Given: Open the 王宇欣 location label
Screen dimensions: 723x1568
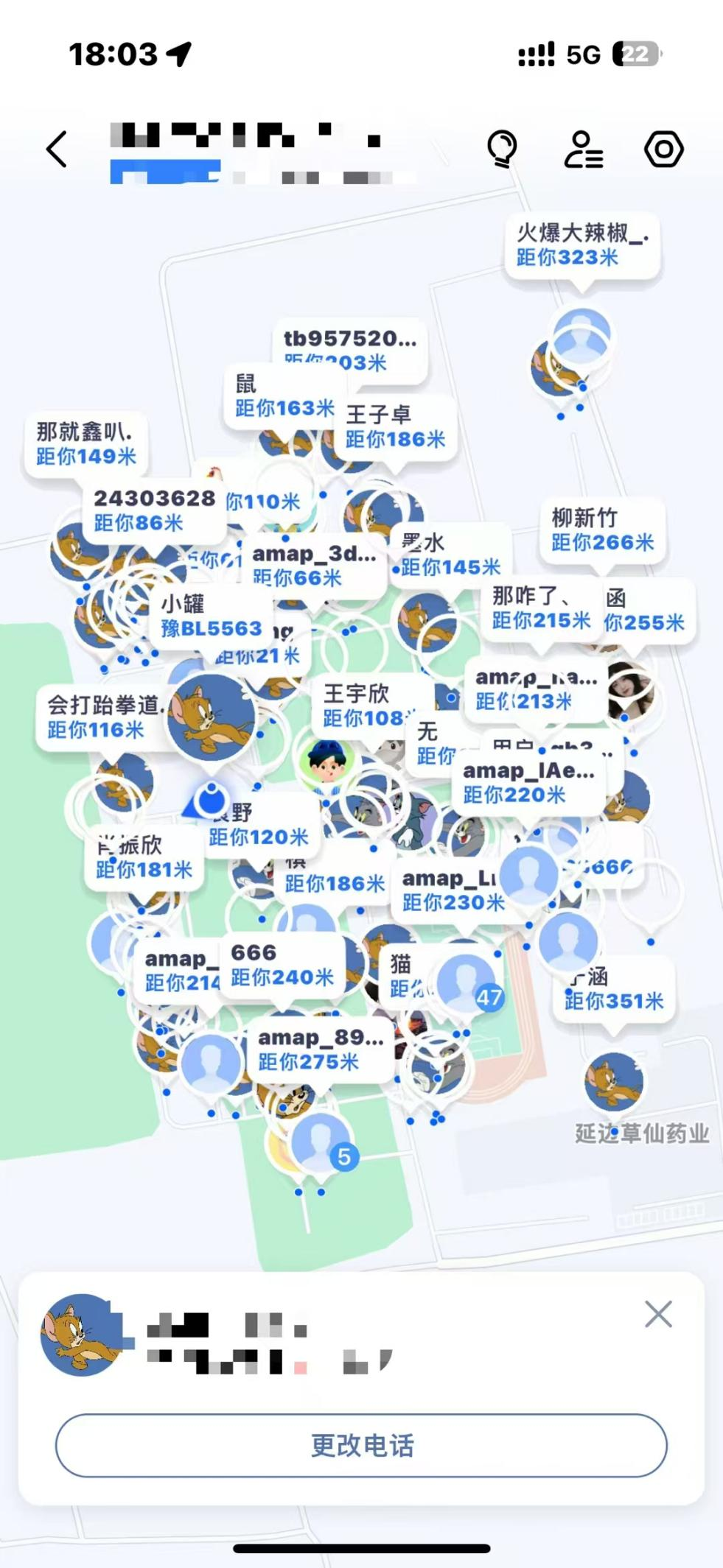Looking at the screenshot, I should coord(361,705).
